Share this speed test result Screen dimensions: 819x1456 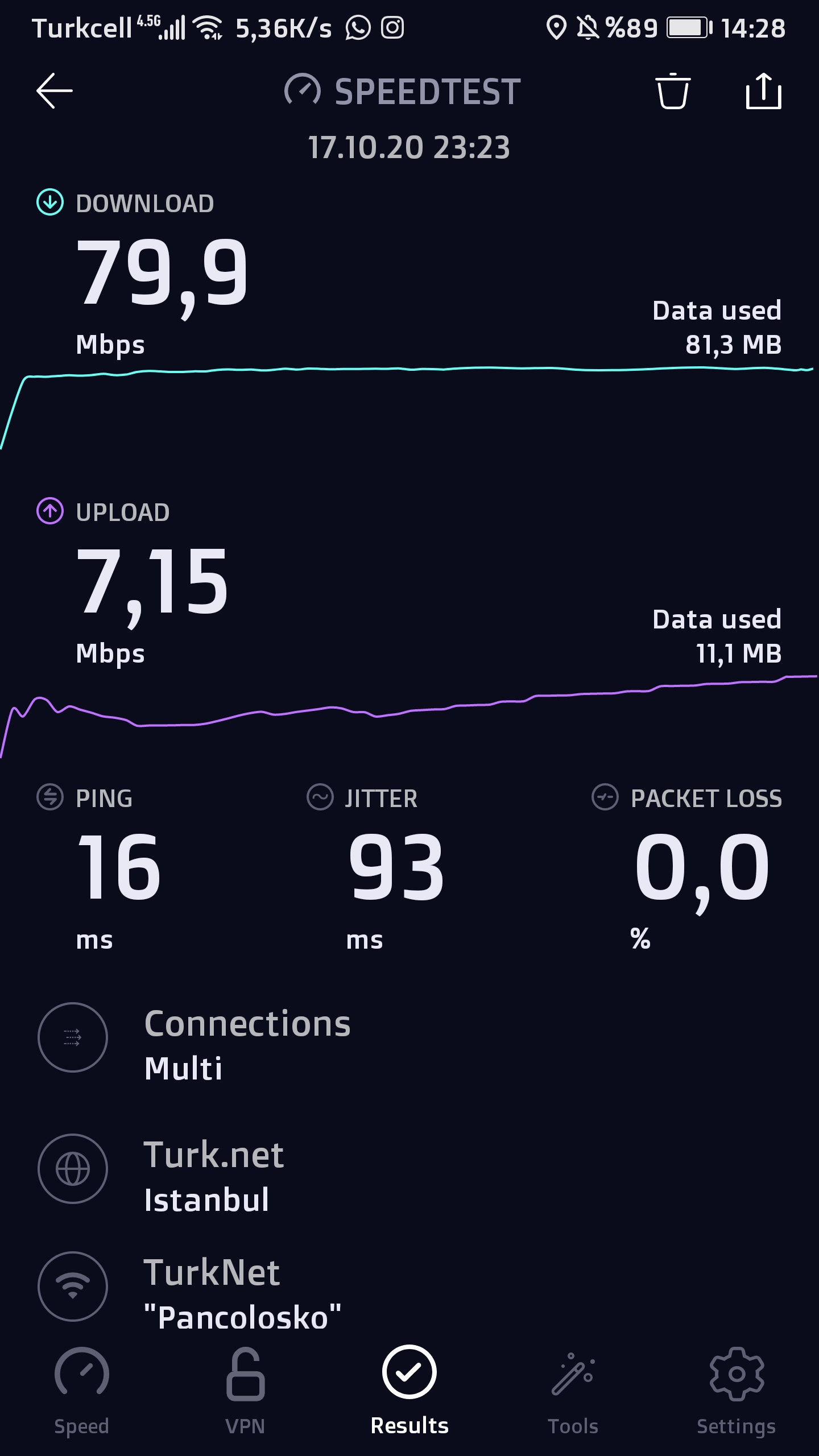point(763,90)
